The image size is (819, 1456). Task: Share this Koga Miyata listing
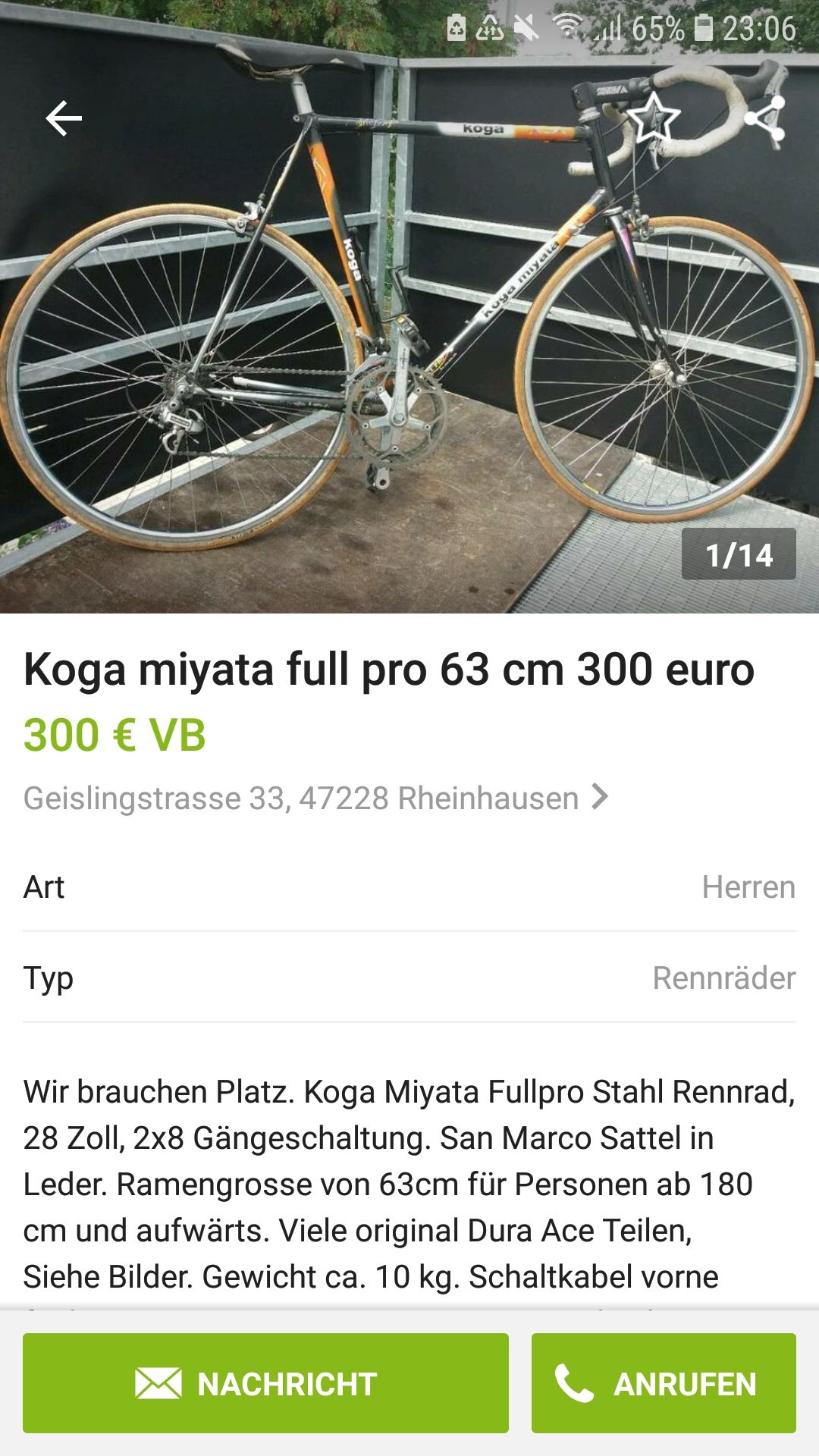tap(764, 118)
